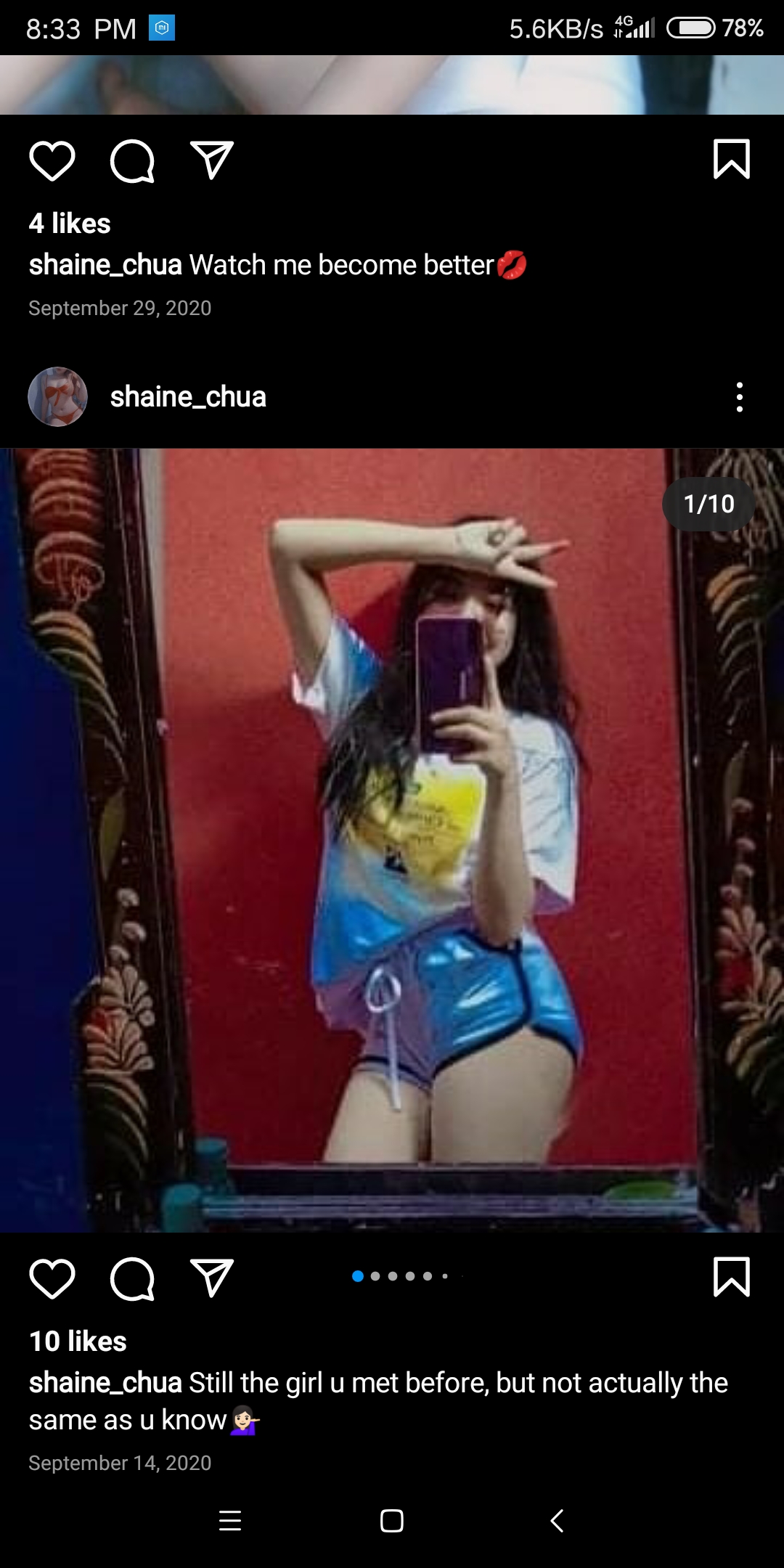The height and width of the screenshot is (1568, 784).
Task: Comment on the September 14 post
Action: pos(132,1278)
